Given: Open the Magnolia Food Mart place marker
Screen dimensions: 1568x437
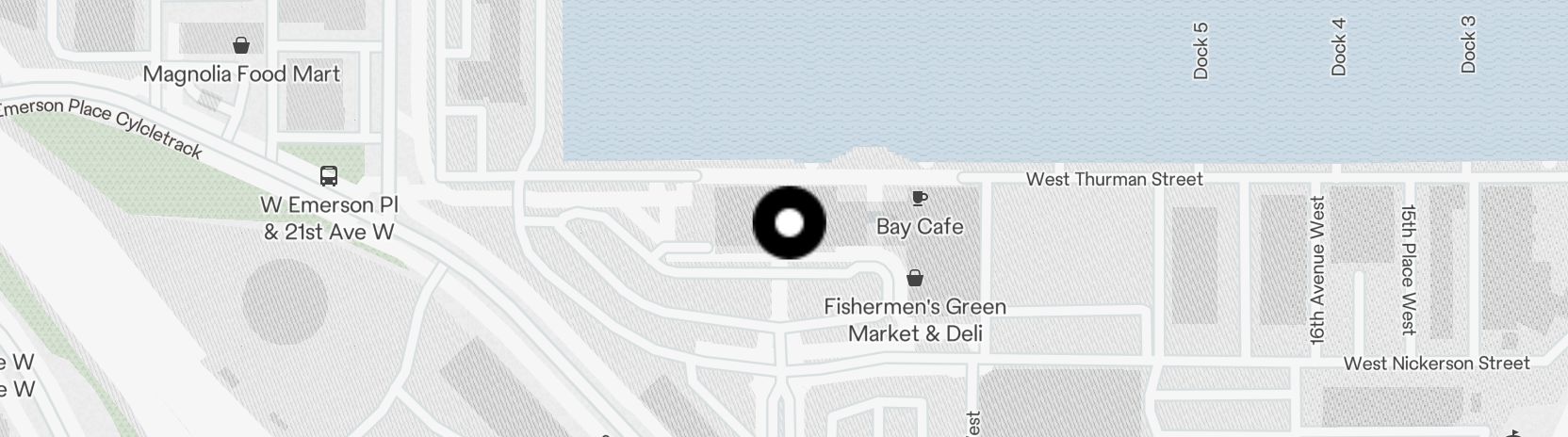Looking at the screenshot, I should click(x=241, y=45).
